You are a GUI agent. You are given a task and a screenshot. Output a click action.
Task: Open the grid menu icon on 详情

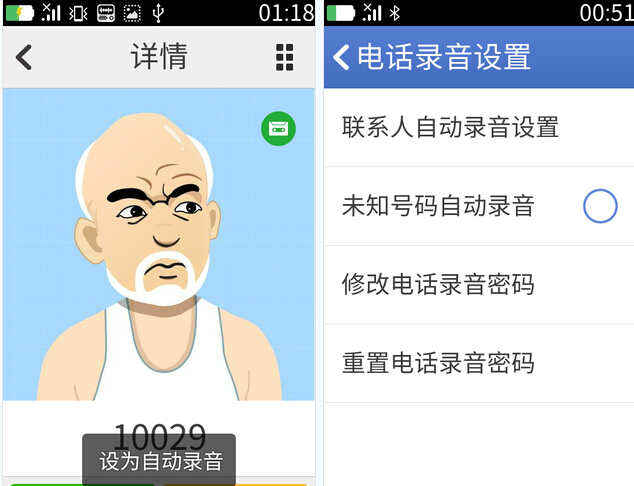coord(285,57)
